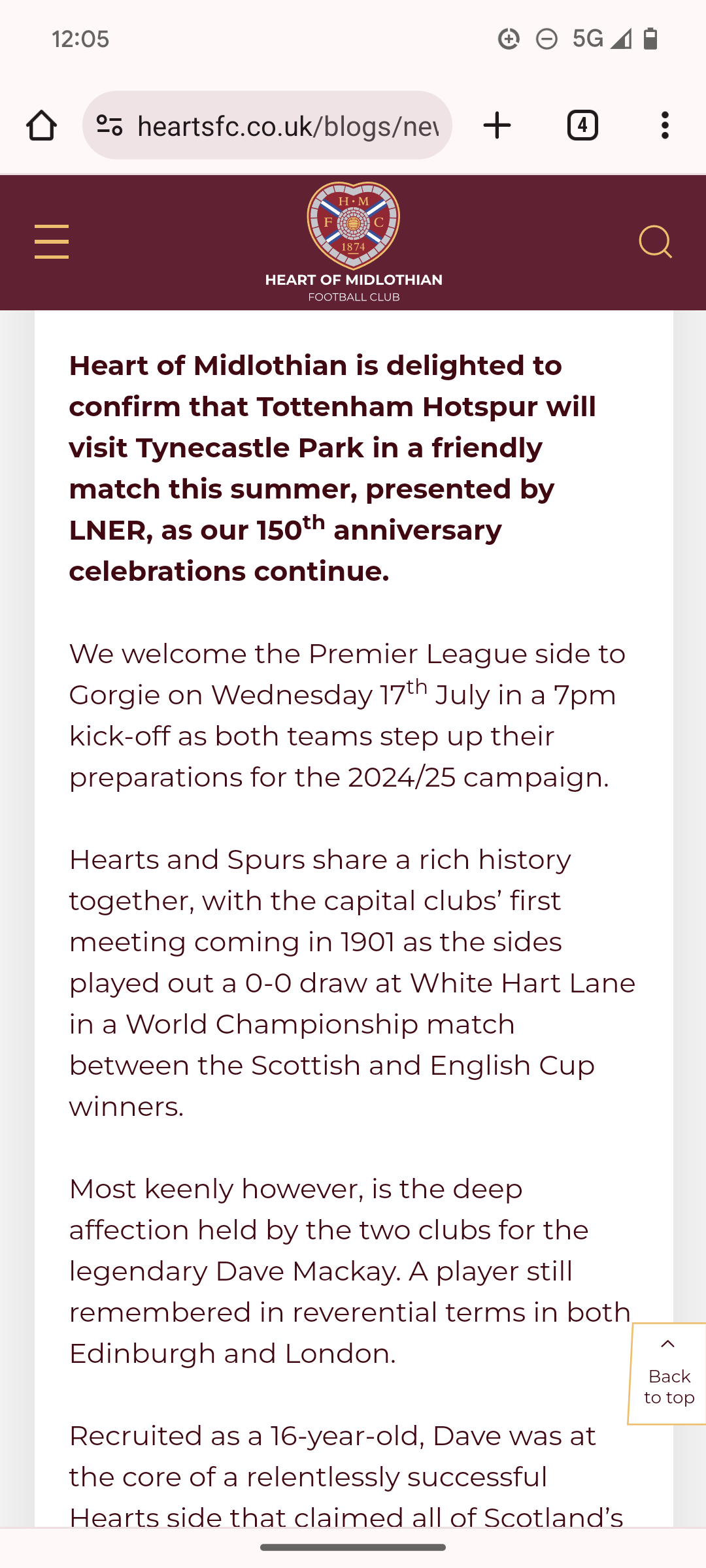Open a new browser tab

(497, 125)
